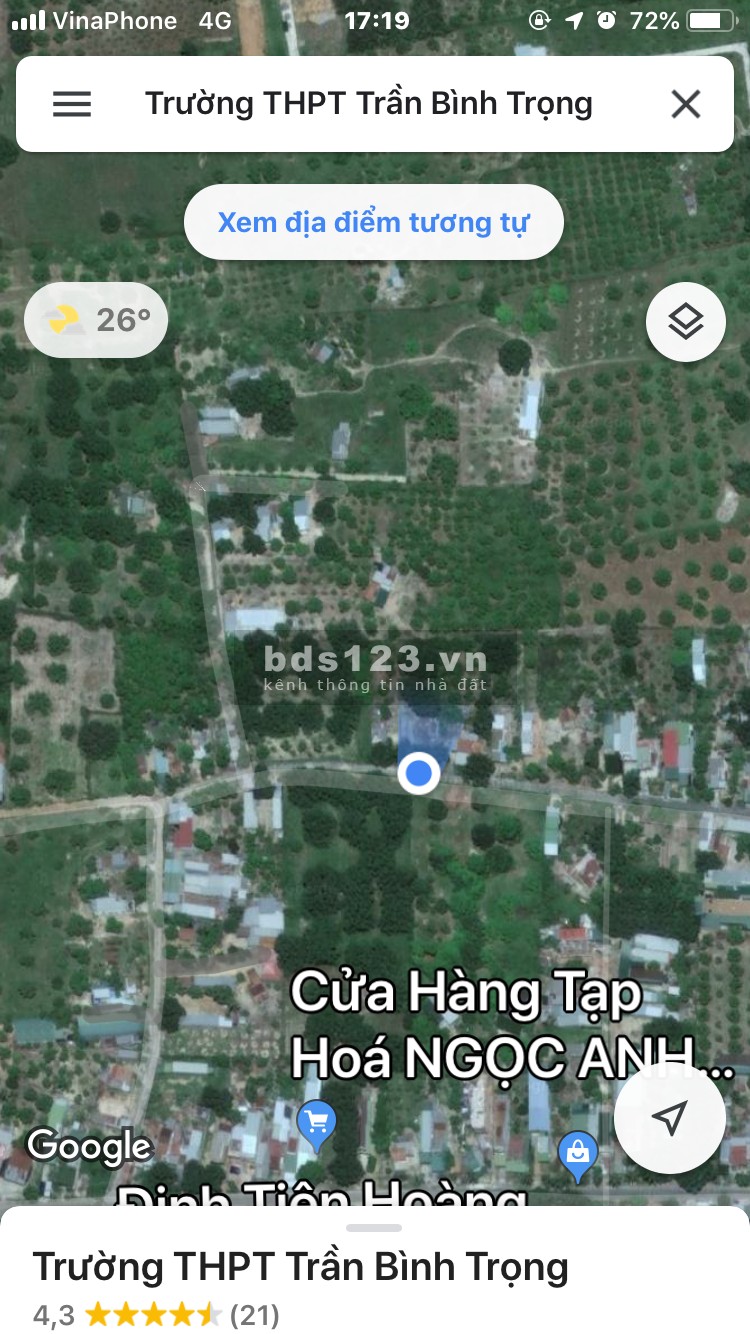Tap the Trường THPT Trần Bình Trọng search field
Viewport: 750px width, 1334px height.
[368, 104]
